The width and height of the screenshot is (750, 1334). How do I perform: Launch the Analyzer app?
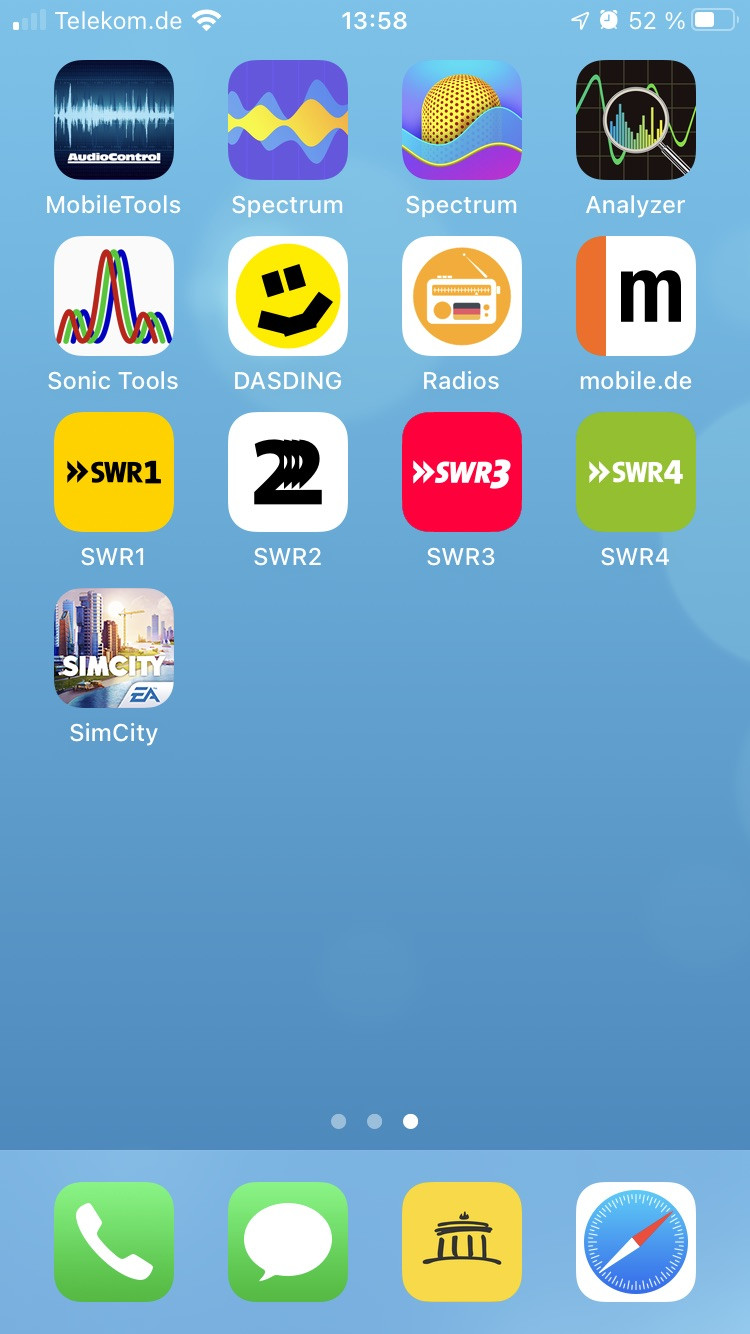(636, 120)
